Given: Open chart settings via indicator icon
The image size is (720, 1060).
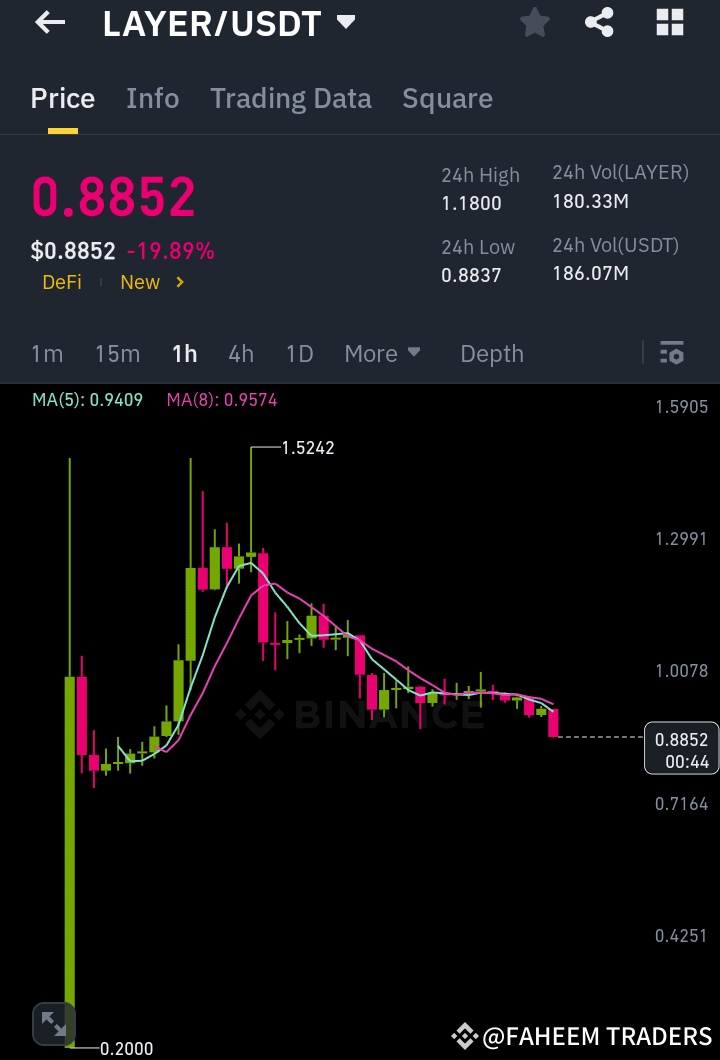Looking at the screenshot, I should point(671,353).
